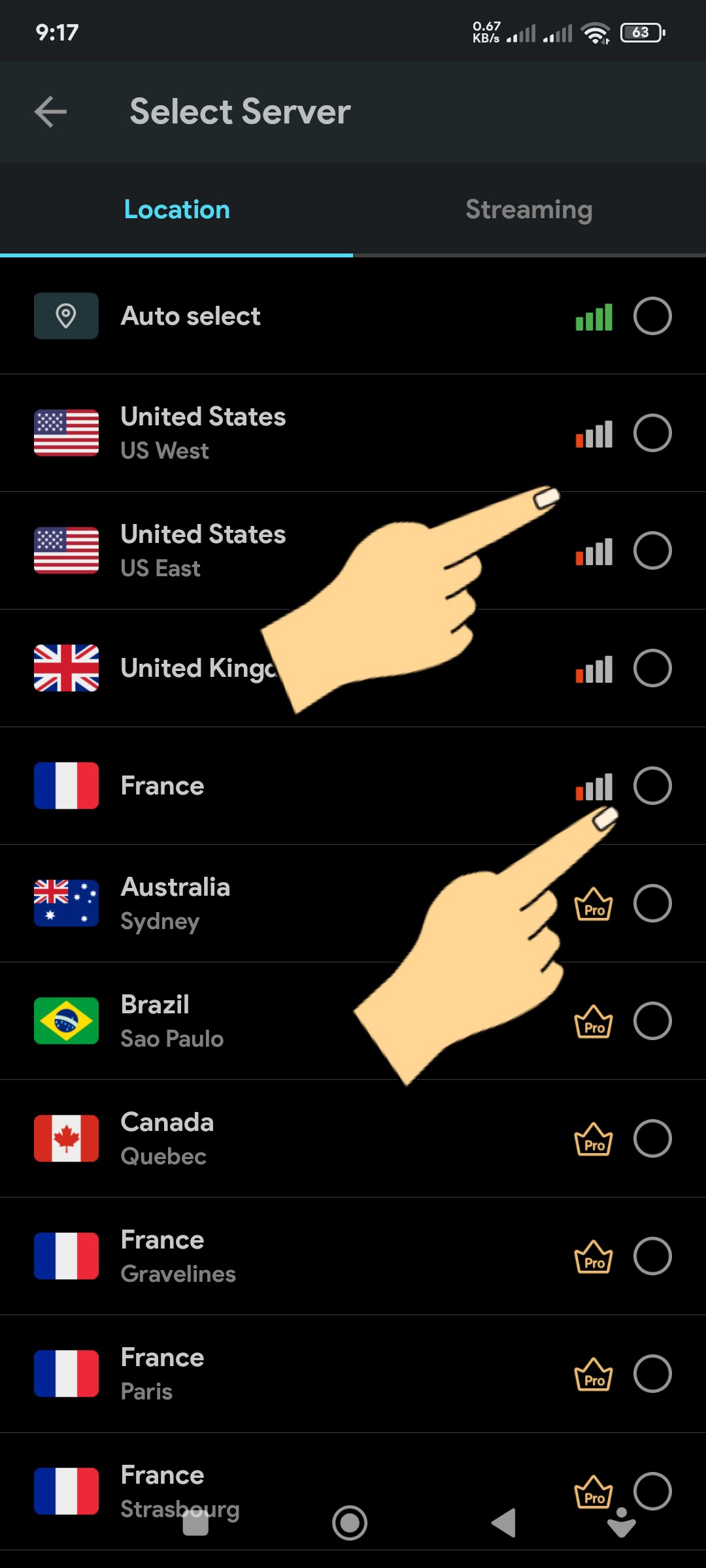Choose United States US West server
This screenshot has width=706, height=1568.
pos(652,433)
